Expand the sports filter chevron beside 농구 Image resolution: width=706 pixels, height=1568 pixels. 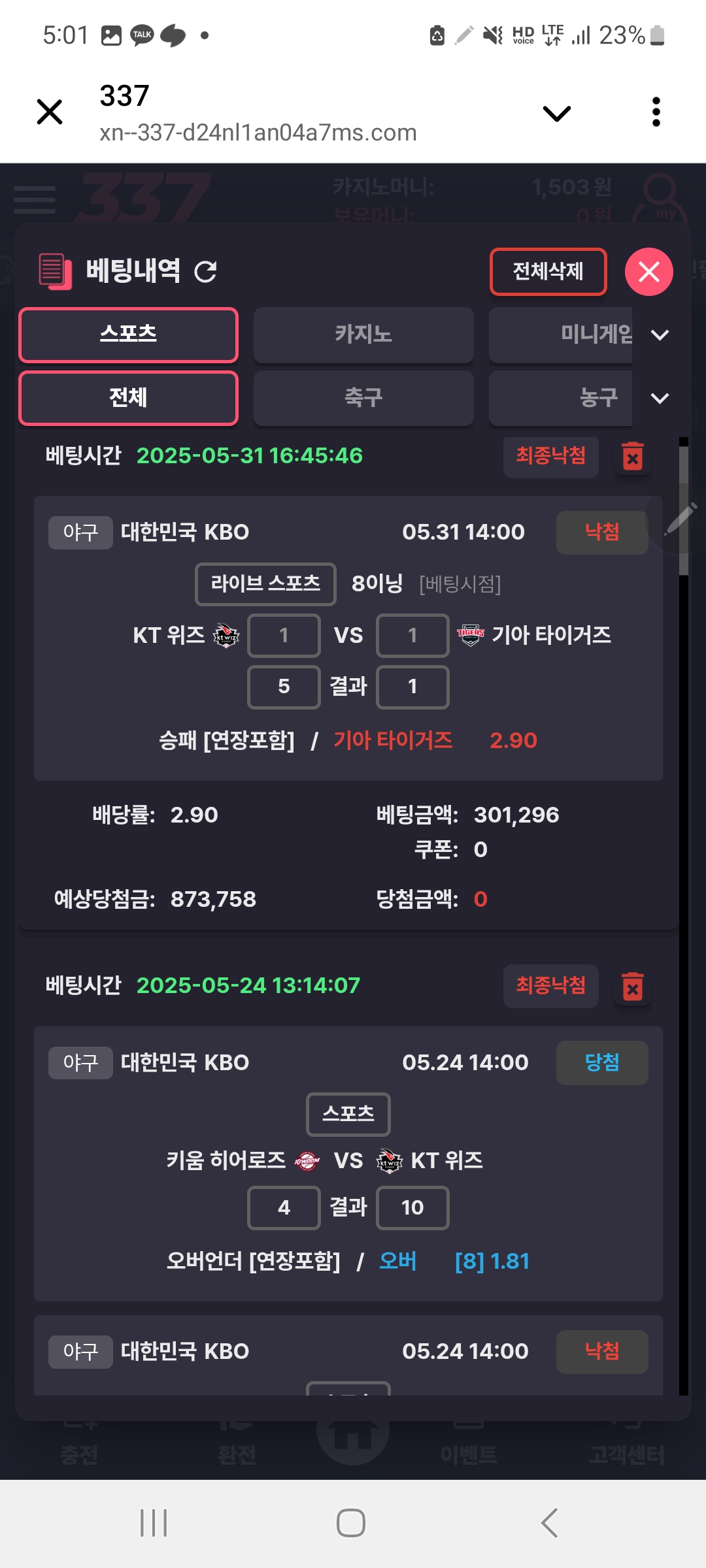click(x=660, y=399)
